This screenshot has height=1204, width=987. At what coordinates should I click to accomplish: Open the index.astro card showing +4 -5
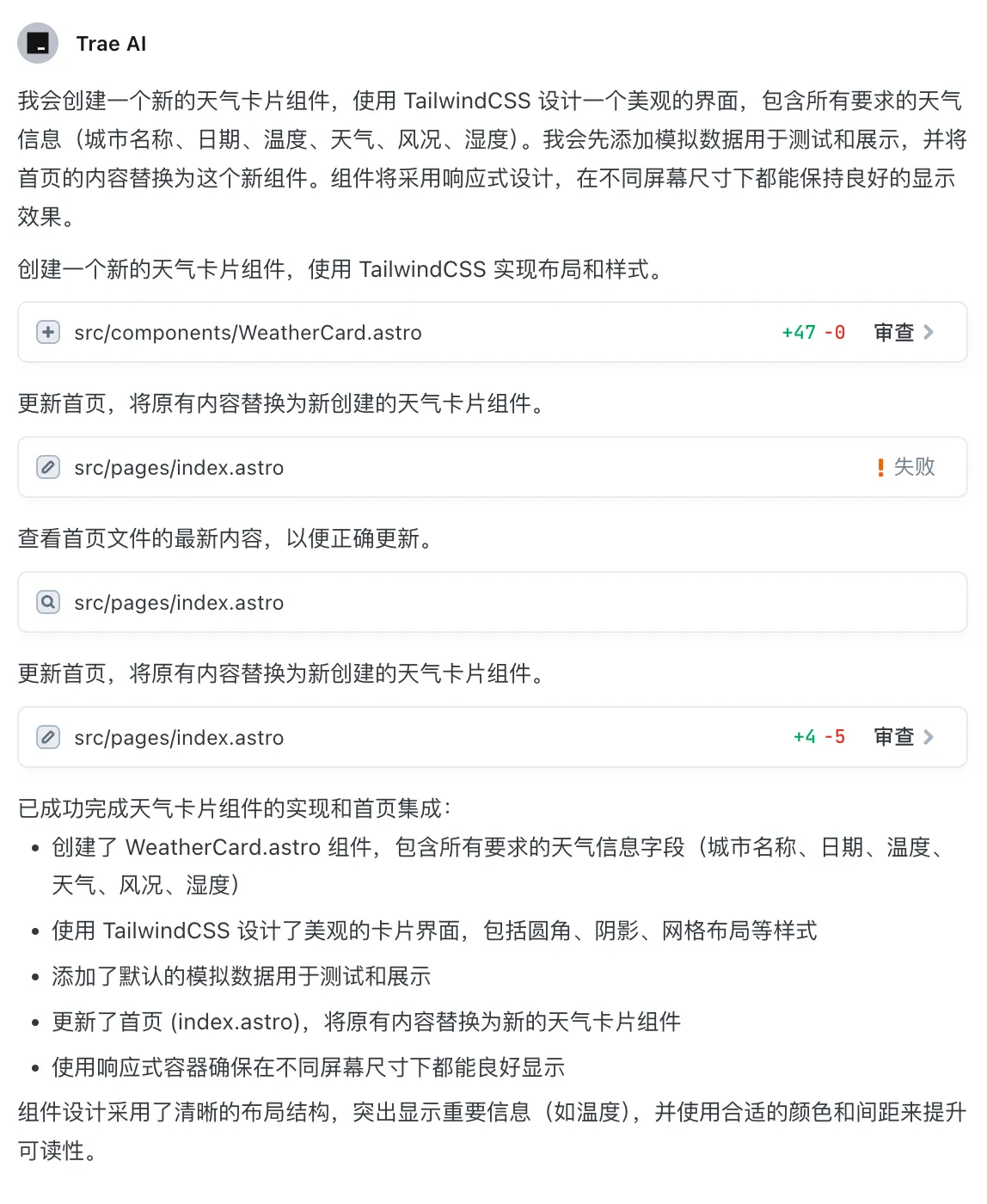(x=179, y=738)
